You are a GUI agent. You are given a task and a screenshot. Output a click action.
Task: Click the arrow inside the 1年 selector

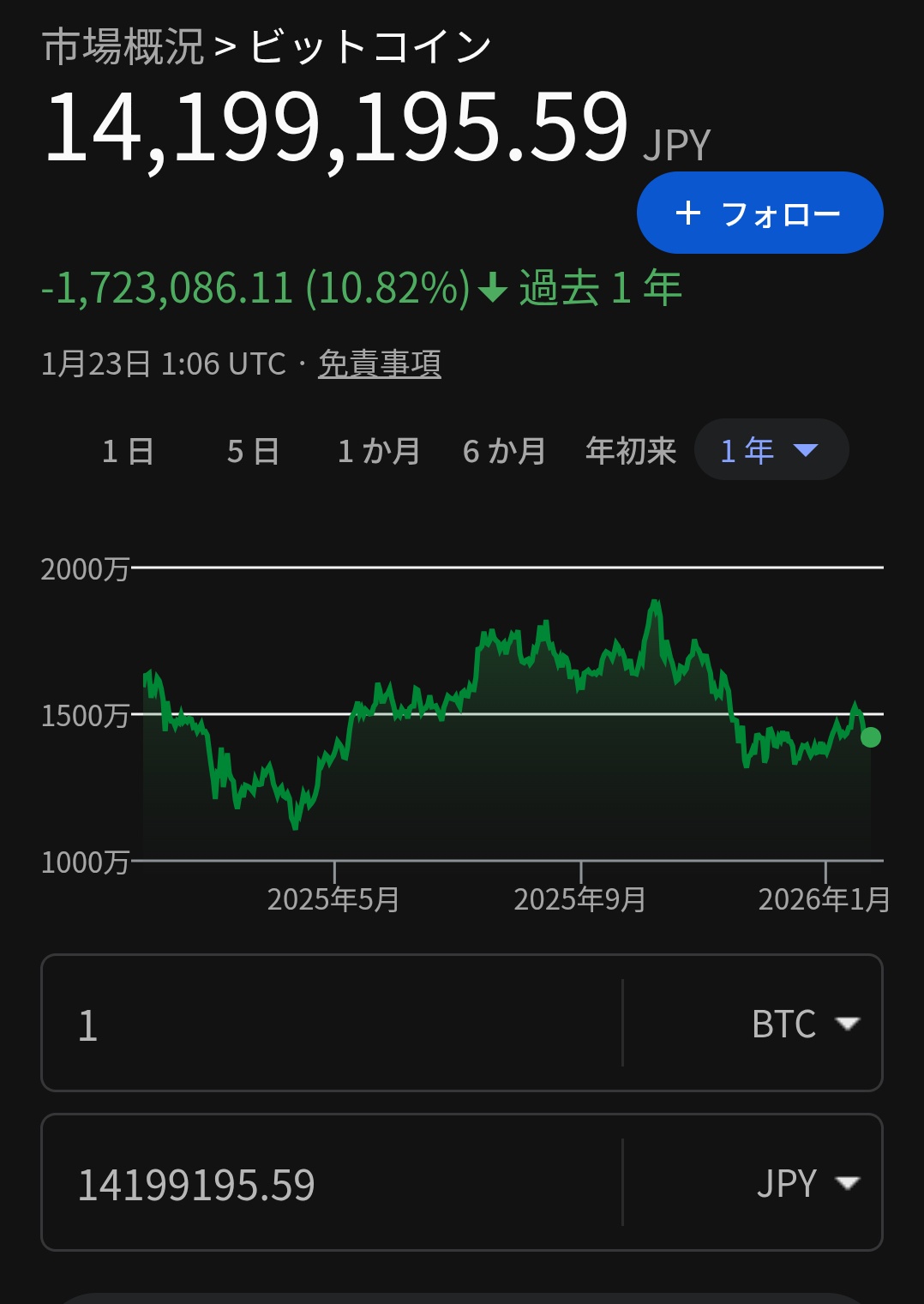pos(806,449)
